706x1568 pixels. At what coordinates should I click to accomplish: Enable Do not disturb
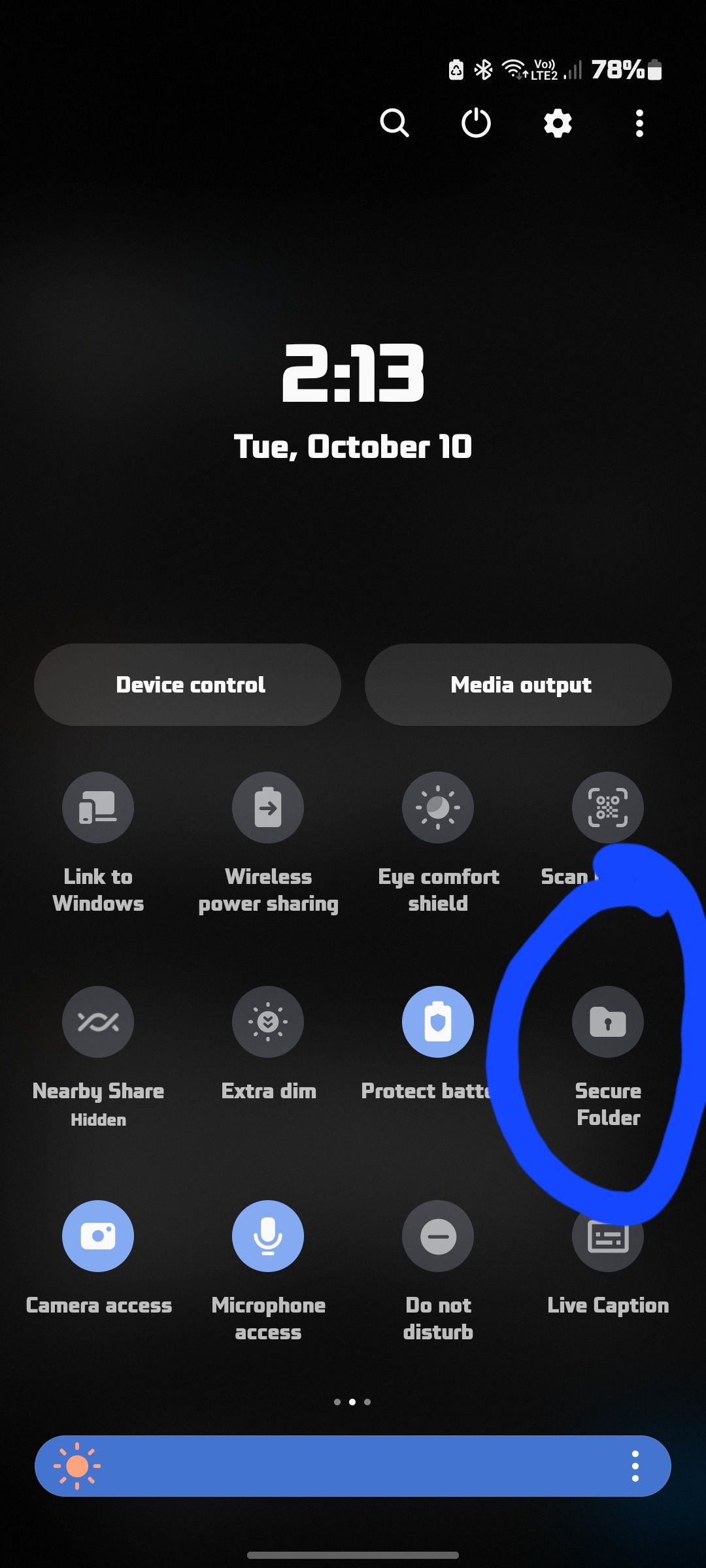(438, 1236)
